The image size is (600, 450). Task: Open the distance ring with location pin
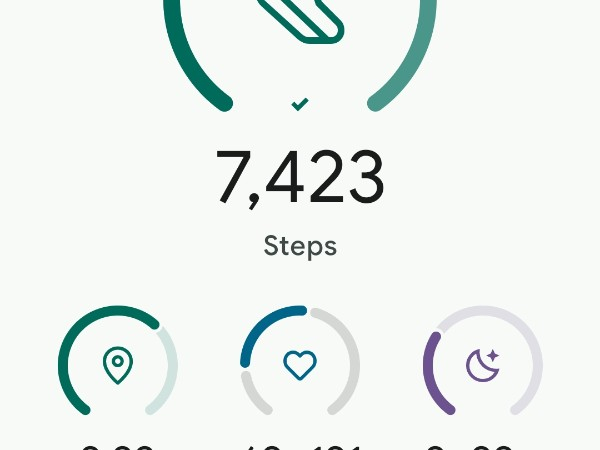pyautogui.click(x=118, y=364)
